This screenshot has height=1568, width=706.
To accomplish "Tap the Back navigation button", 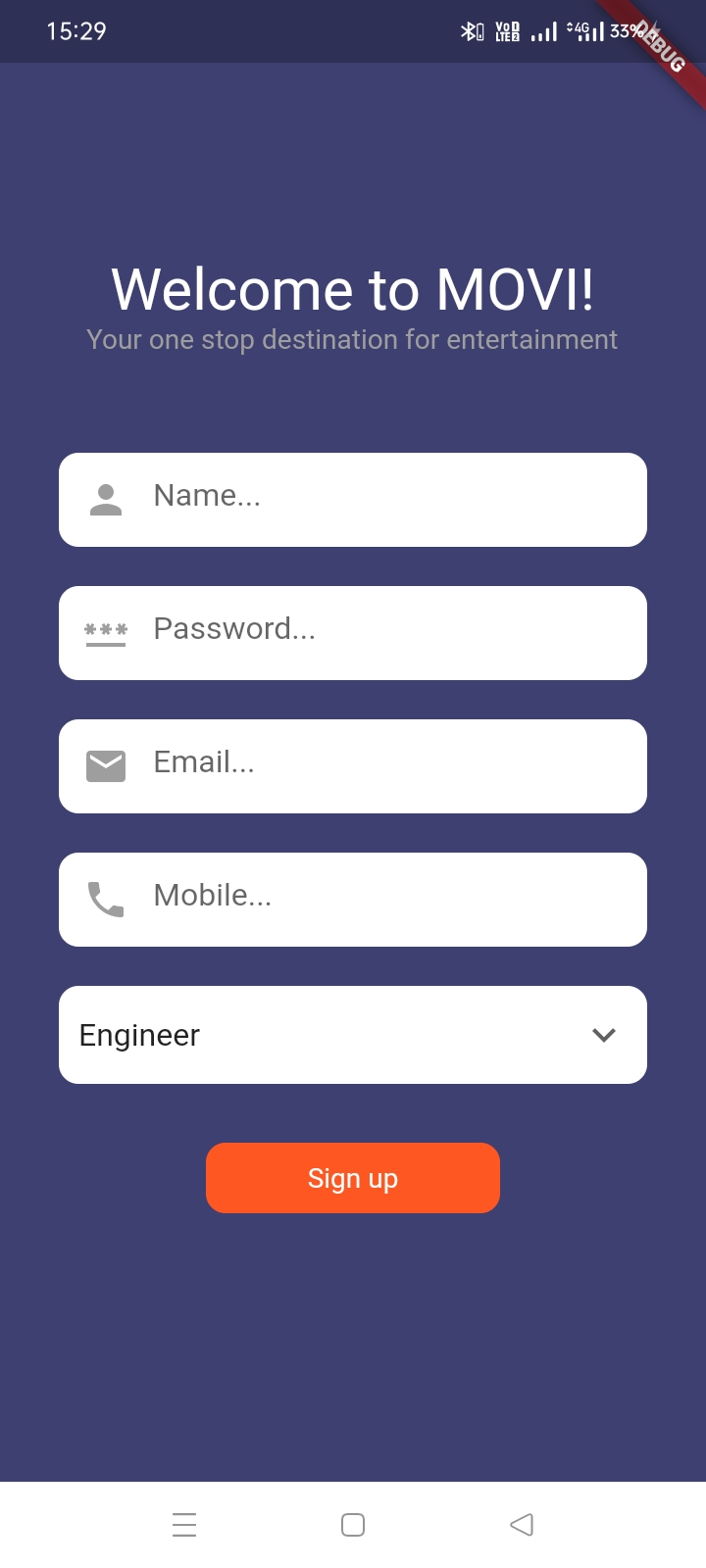I will [522, 1524].
